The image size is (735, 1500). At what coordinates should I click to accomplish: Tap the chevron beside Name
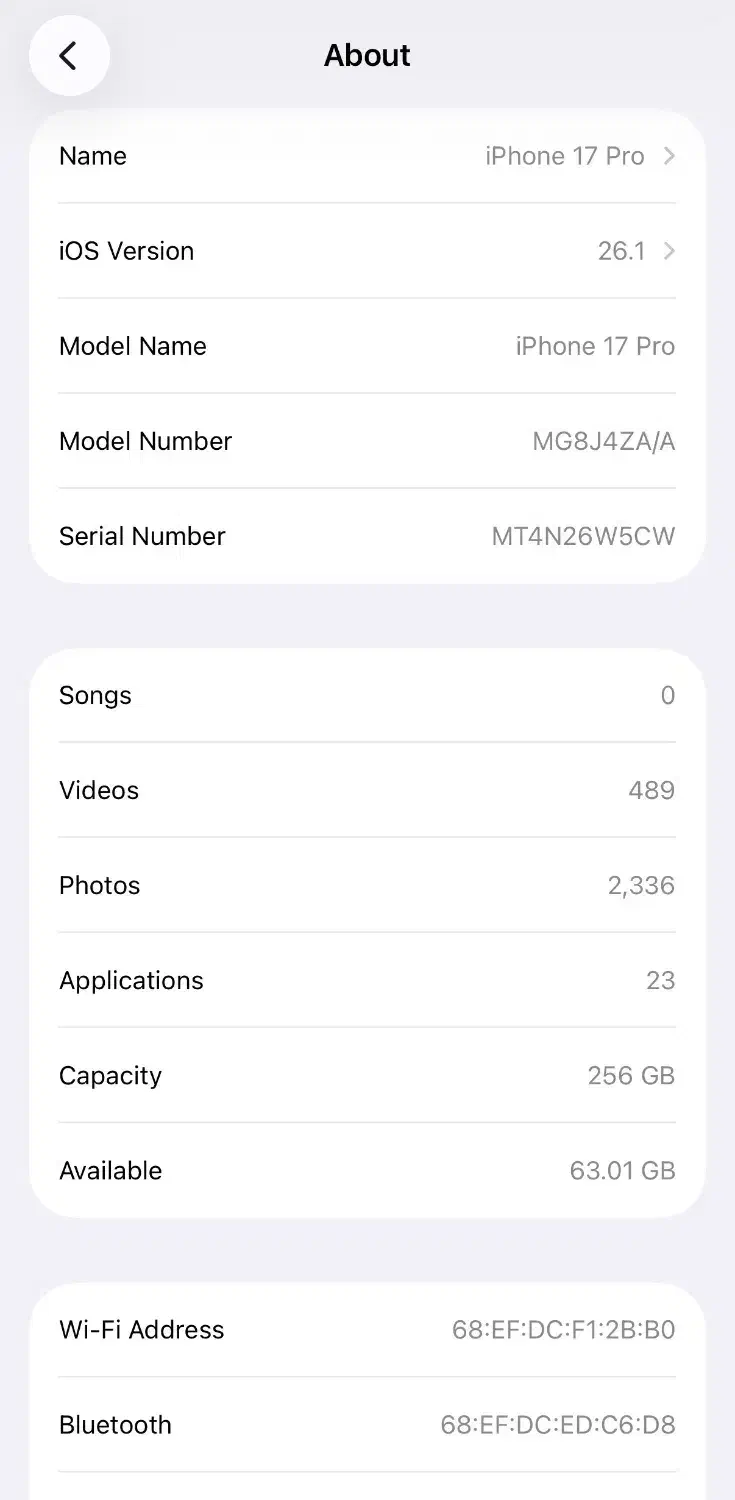(668, 156)
